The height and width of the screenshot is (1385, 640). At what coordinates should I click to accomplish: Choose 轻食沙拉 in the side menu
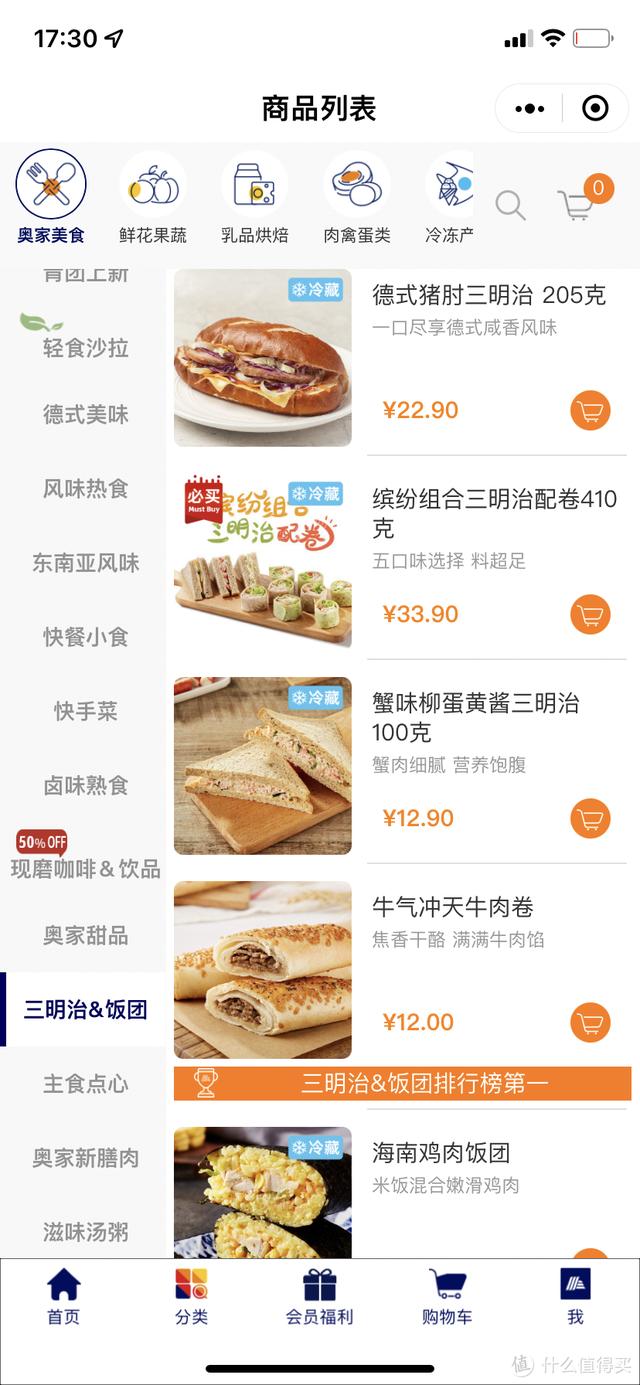coord(85,348)
